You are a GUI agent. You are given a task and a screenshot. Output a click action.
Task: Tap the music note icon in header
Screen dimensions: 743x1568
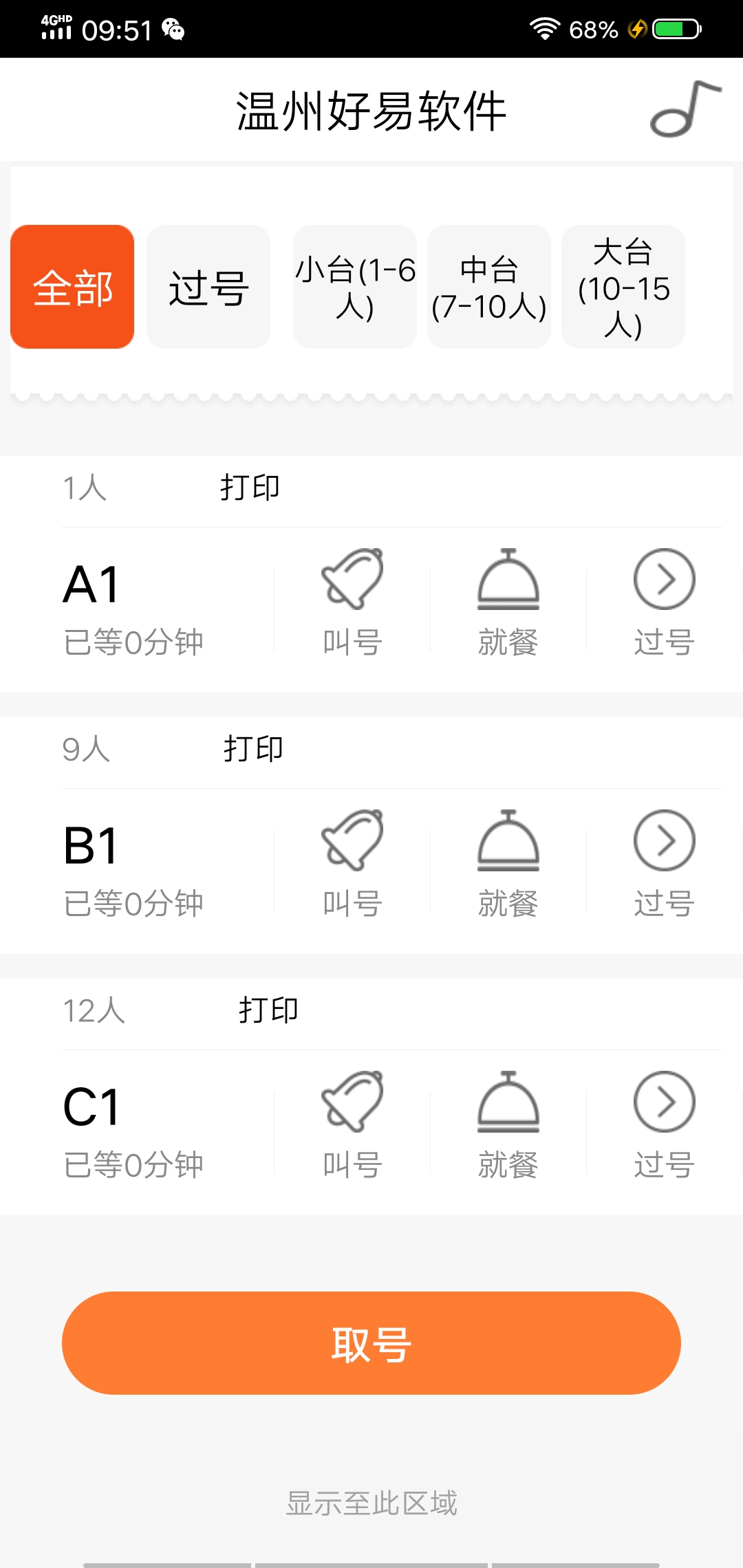pyautogui.click(x=686, y=109)
